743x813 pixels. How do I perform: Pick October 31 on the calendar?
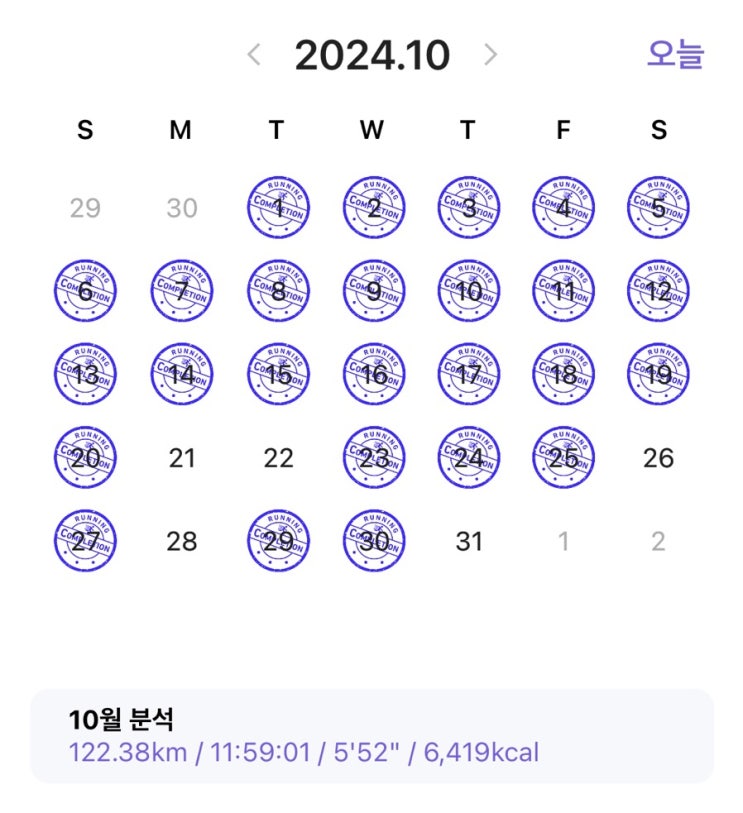[x=469, y=542]
